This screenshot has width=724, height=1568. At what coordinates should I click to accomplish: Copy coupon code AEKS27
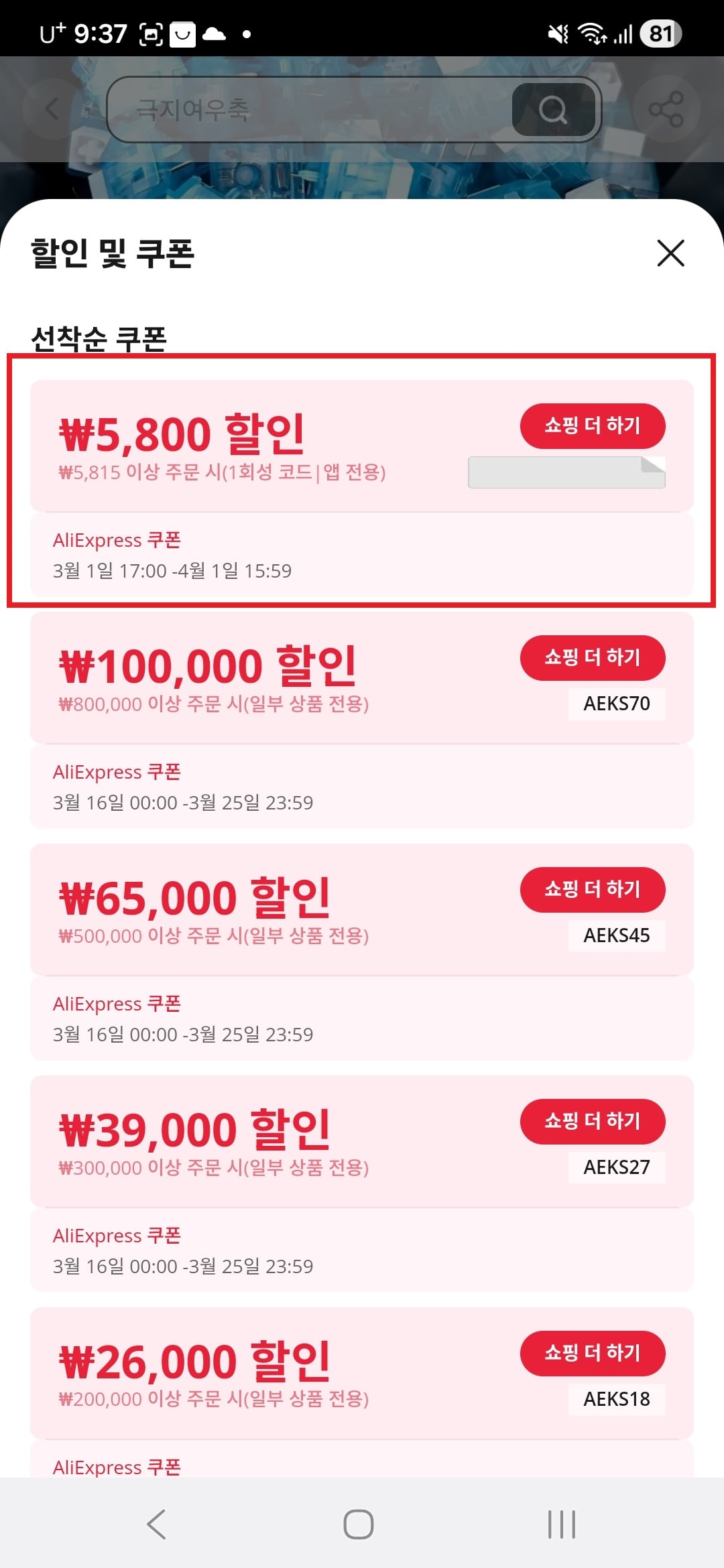tap(615, 1167)
